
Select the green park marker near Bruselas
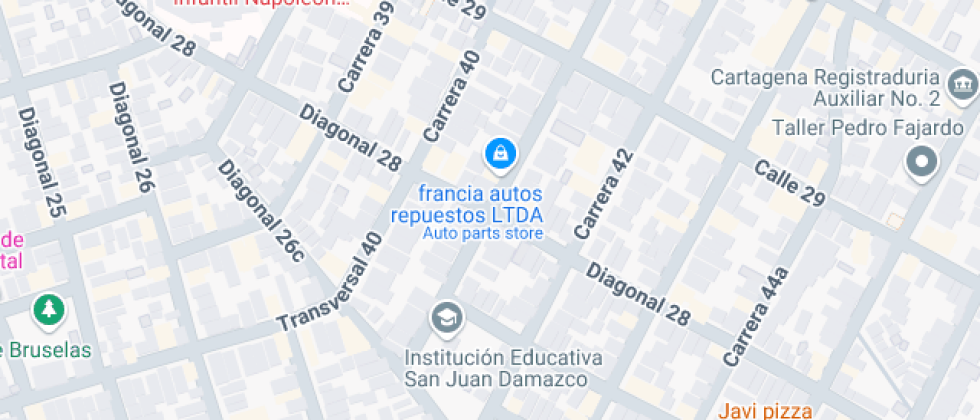(x=46, y=309)
